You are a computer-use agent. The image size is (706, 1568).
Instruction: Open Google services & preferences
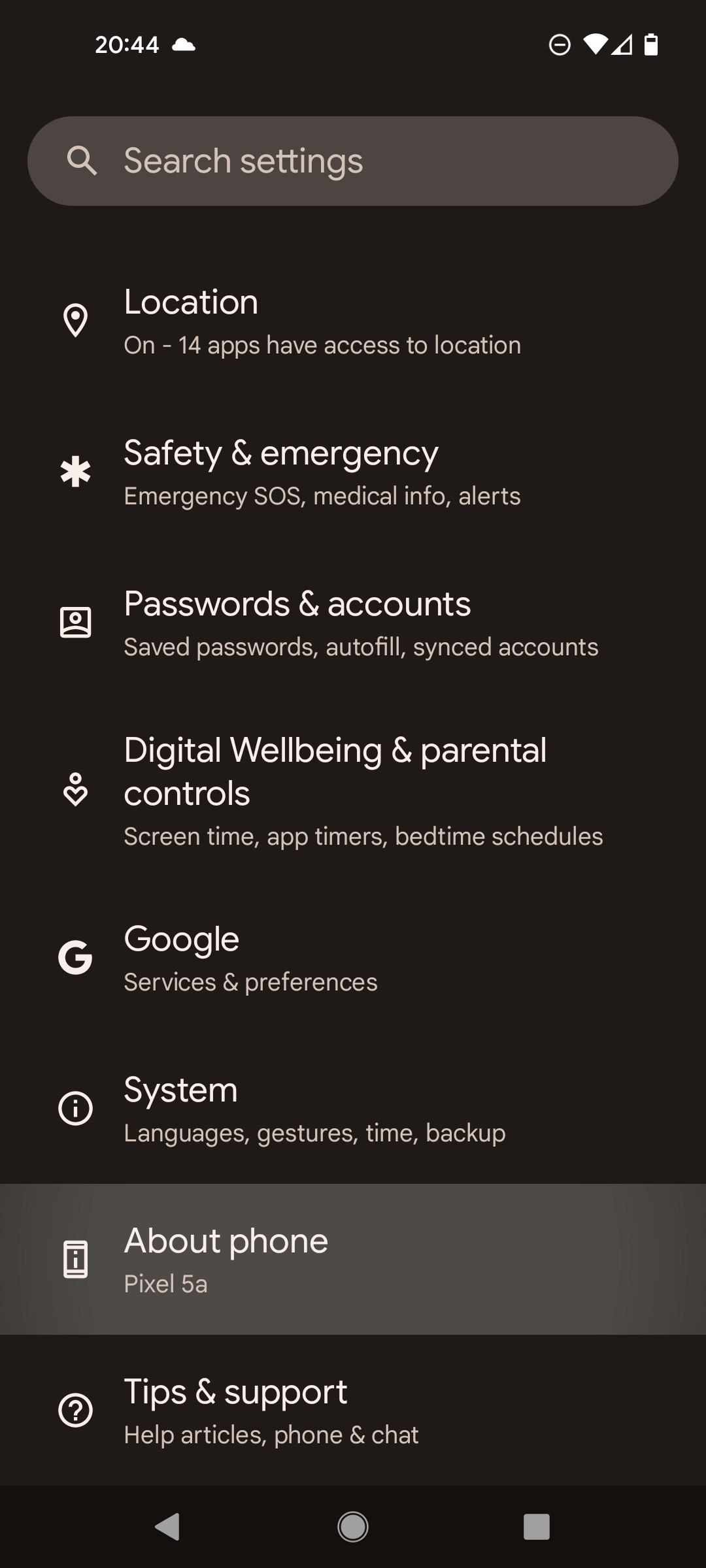coord(353,958)
